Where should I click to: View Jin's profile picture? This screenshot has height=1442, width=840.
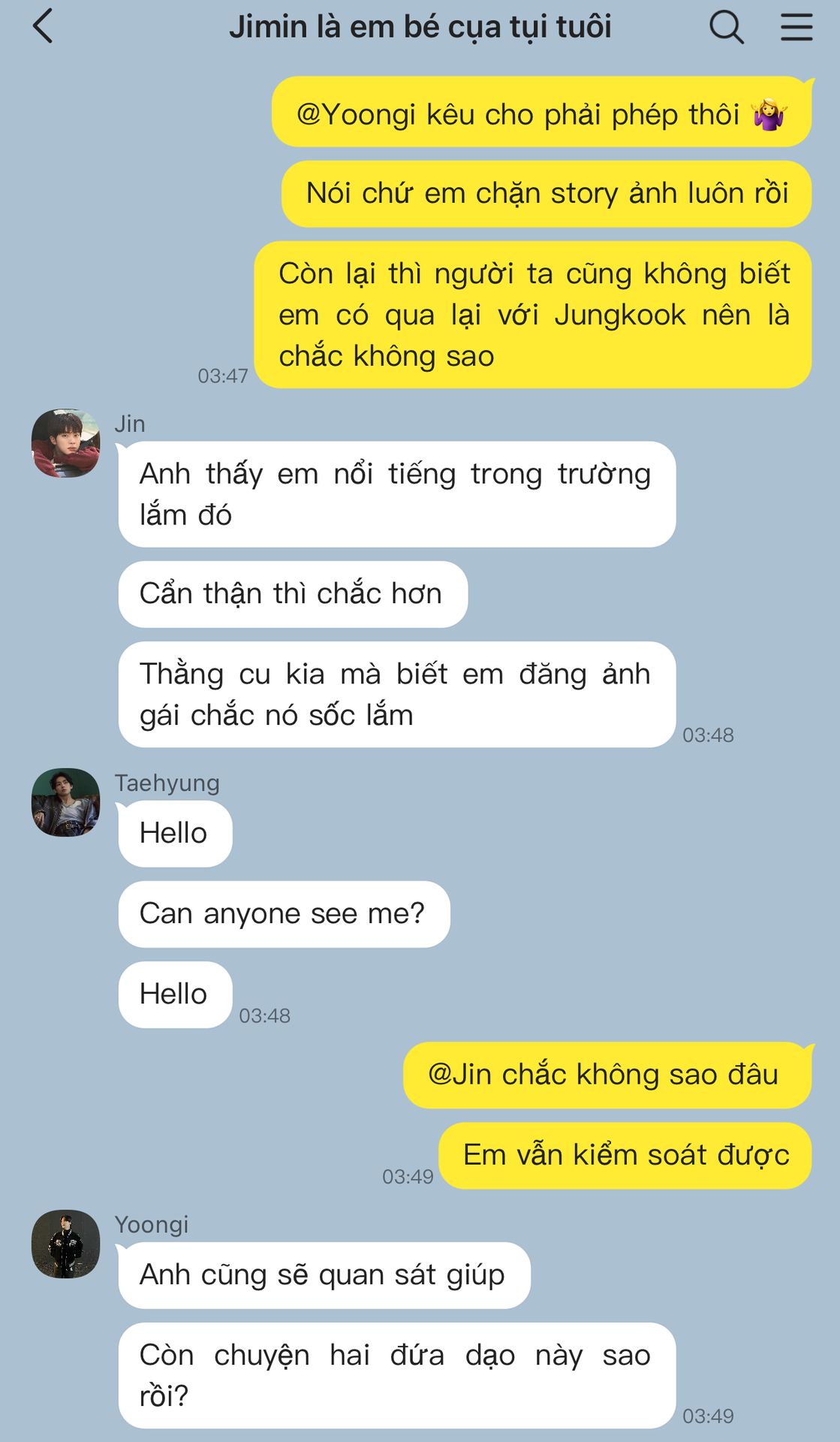coord(66,443)
